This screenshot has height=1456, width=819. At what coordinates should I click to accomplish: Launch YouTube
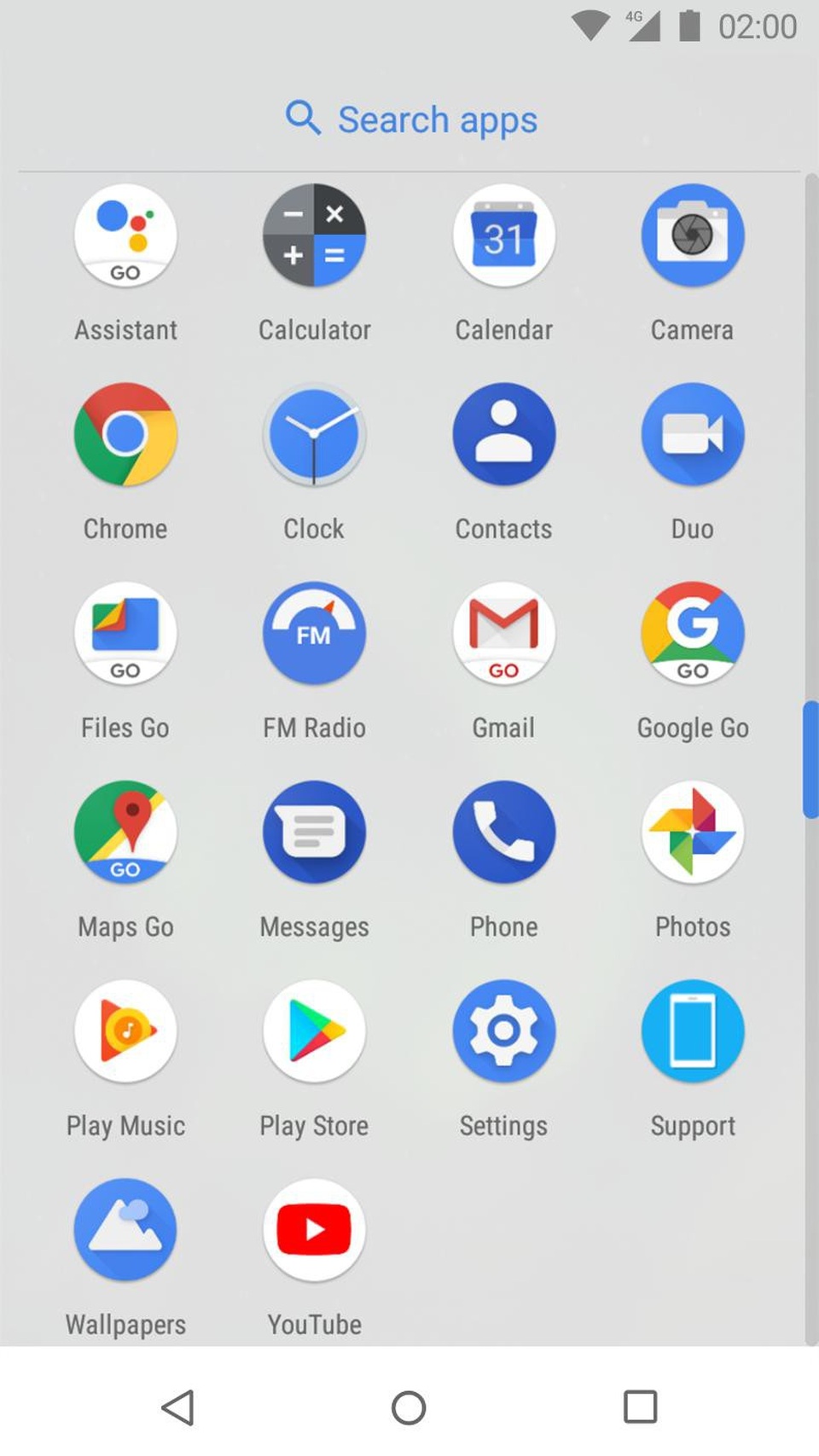click(x=314, y=1231)
